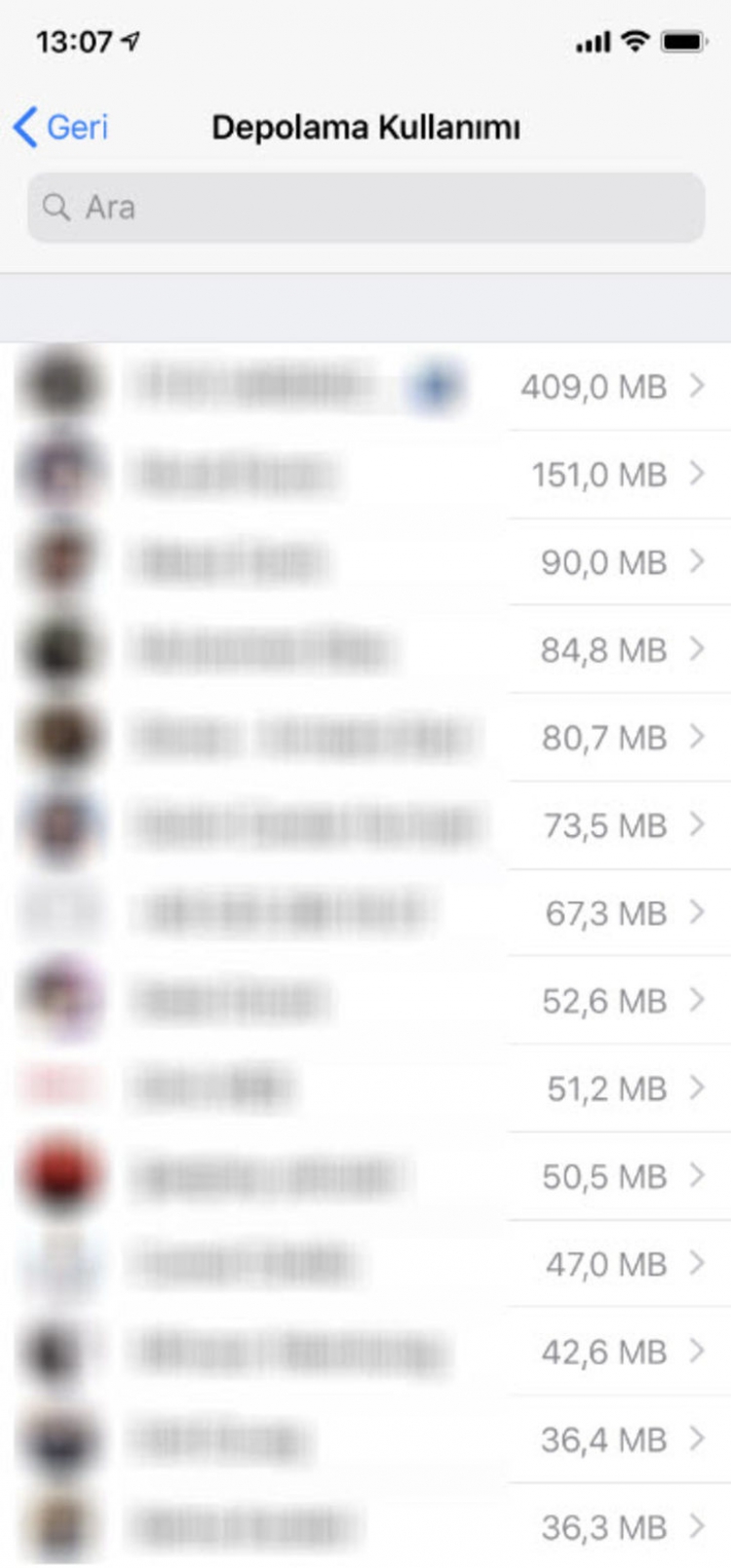Open the 36,4 MB storage row
Screen dimensions: 731x1568
coord(365,1439)
